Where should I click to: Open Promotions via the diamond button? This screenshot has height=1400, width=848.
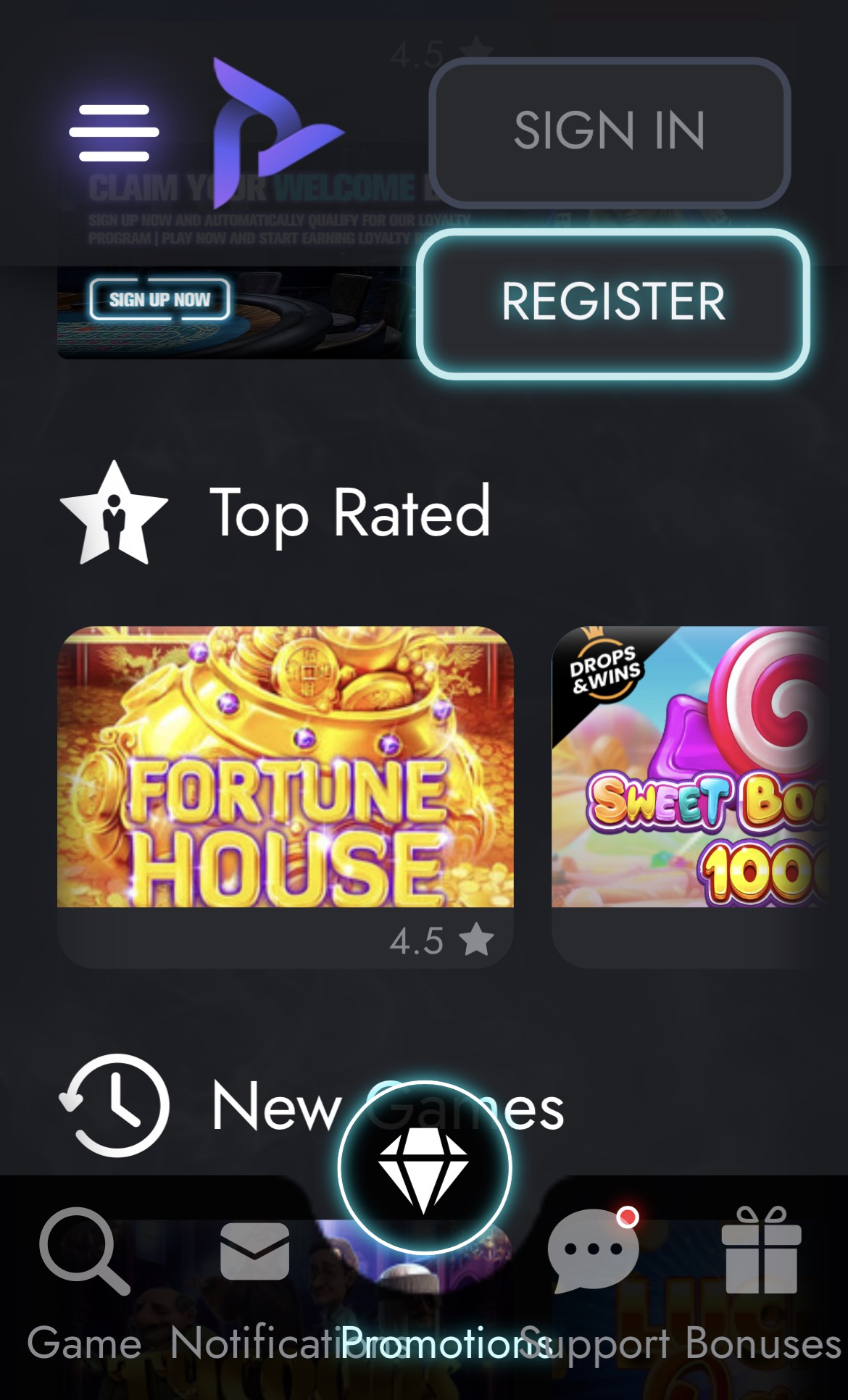tap(425, 1168)
